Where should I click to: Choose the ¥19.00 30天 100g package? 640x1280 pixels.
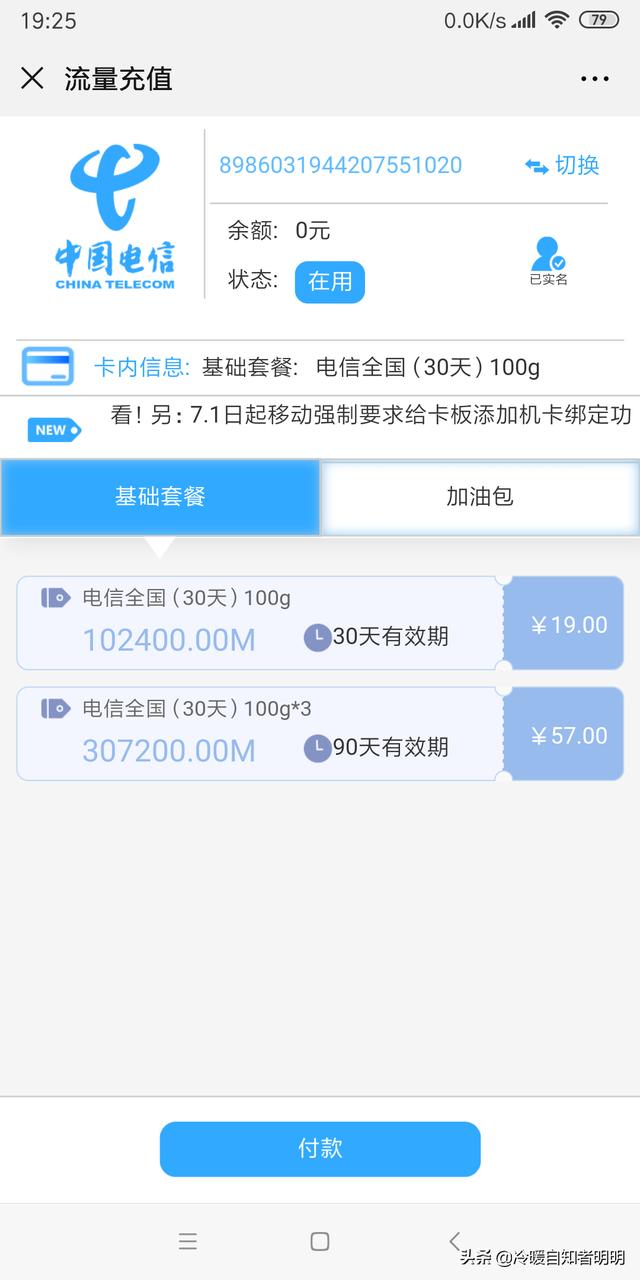320,623
